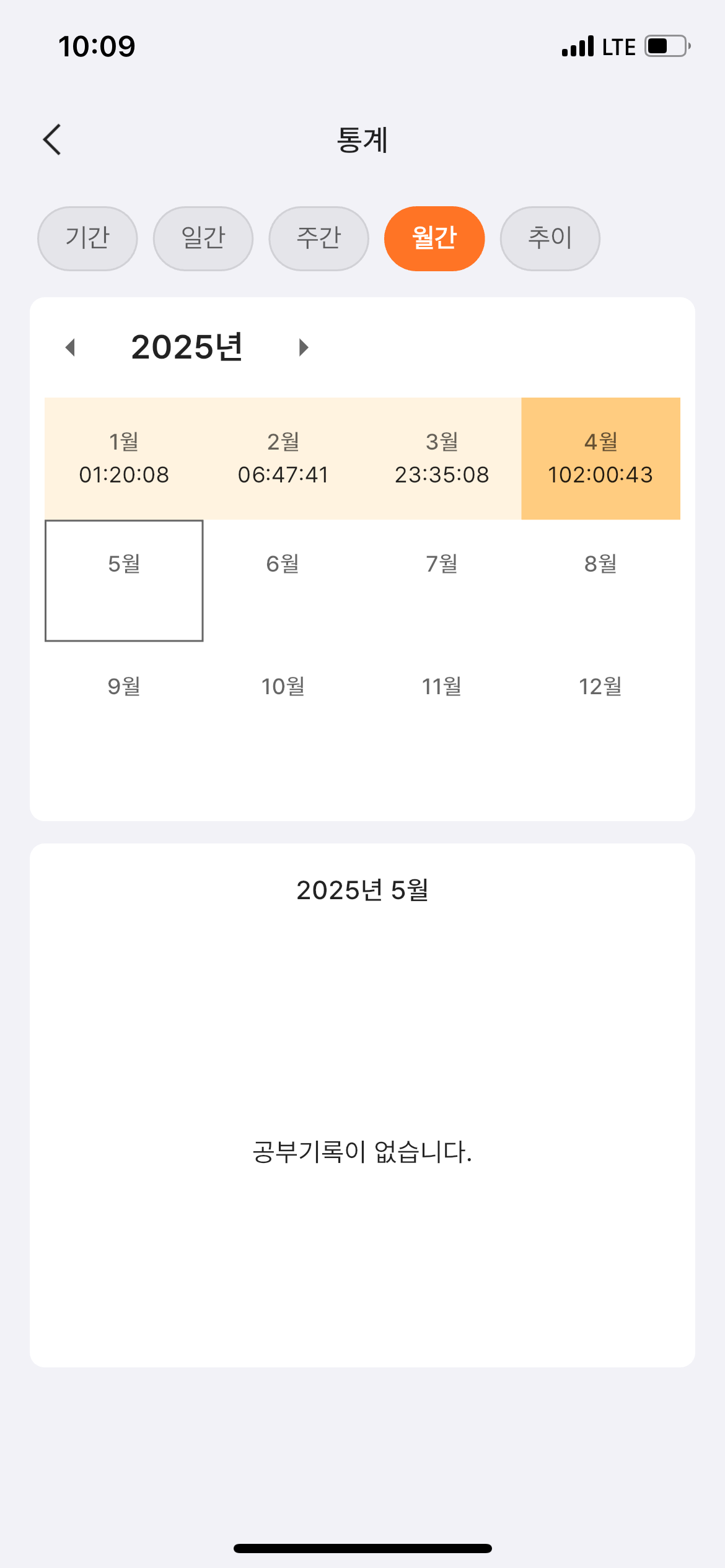
Task: Select the 5월 cell
Action: tap(124, 580)
